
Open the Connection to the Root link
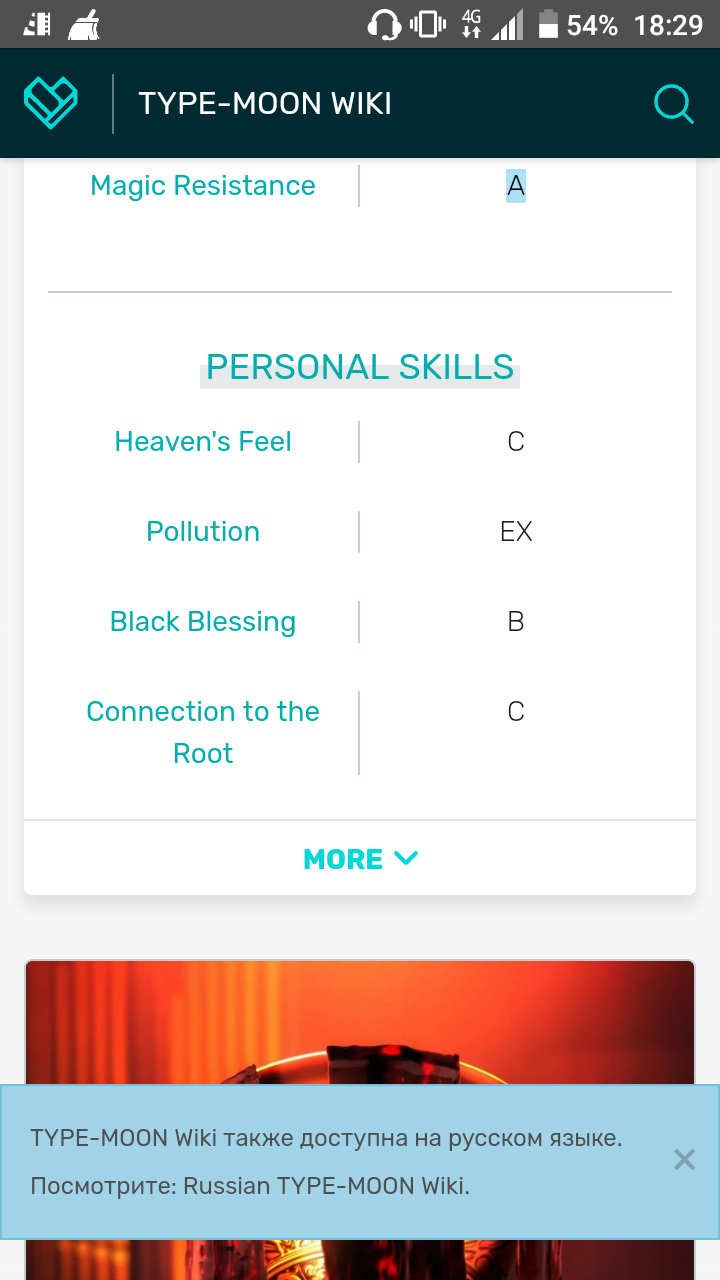click(x=203, y=731)
